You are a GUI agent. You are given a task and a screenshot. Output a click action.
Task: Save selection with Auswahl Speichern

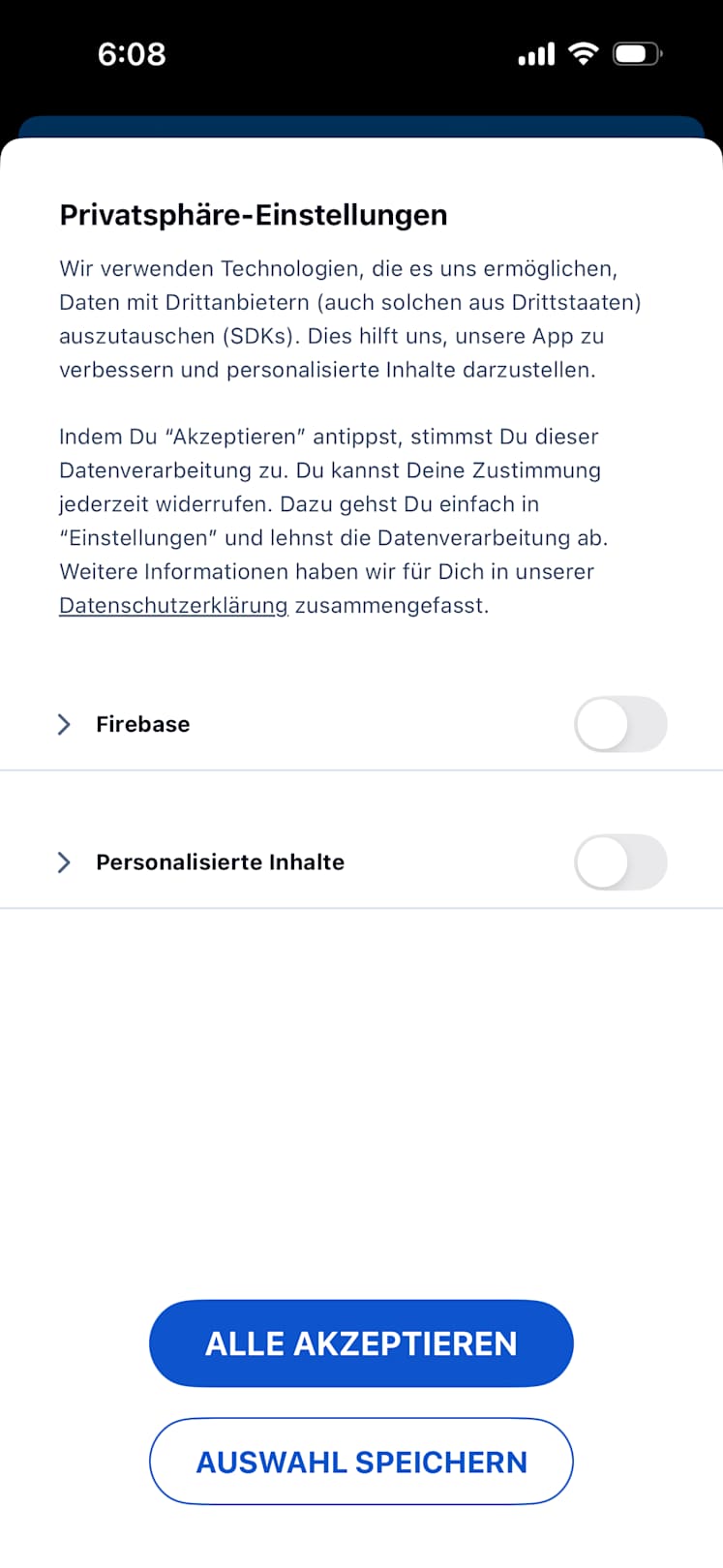coord(361,1462)
